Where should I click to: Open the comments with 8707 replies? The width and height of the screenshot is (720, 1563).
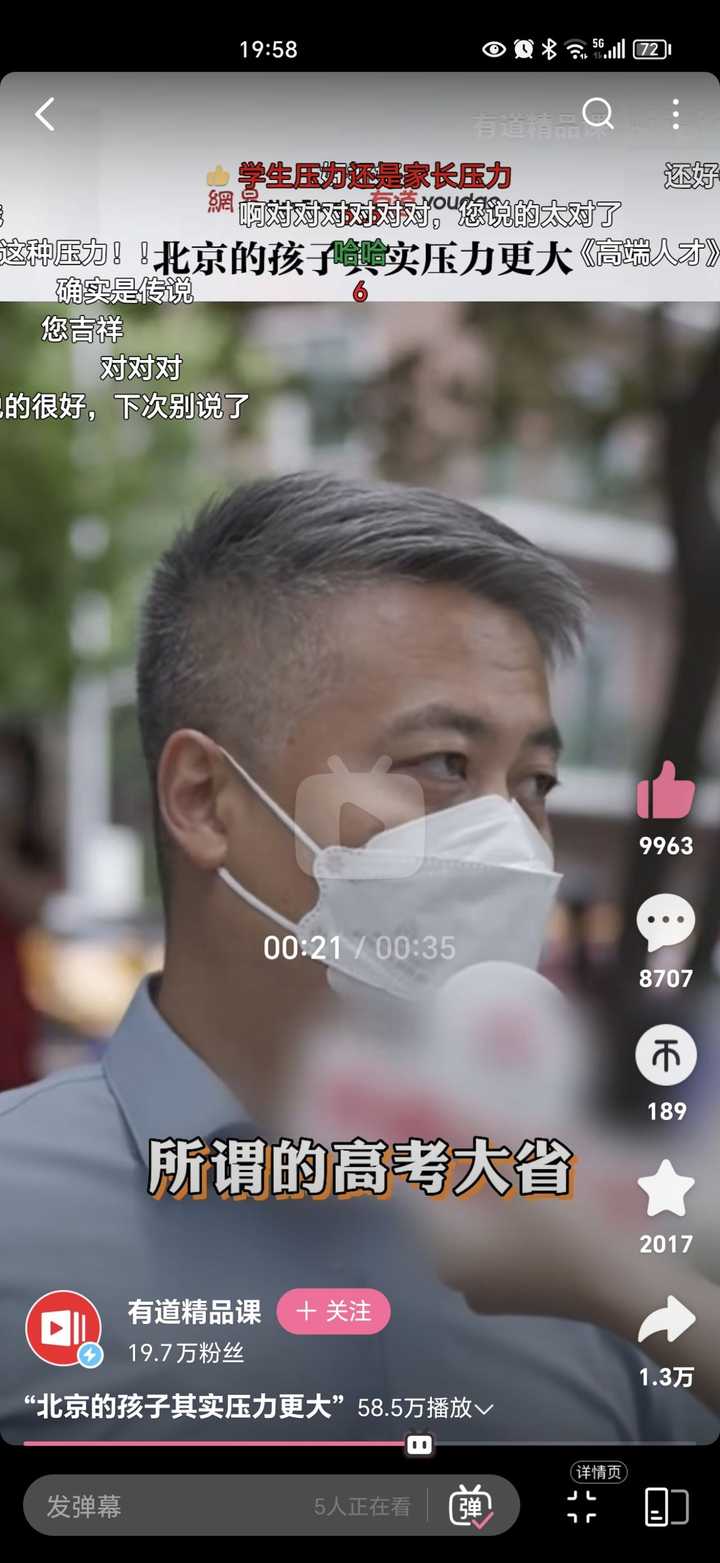point(666,924)
